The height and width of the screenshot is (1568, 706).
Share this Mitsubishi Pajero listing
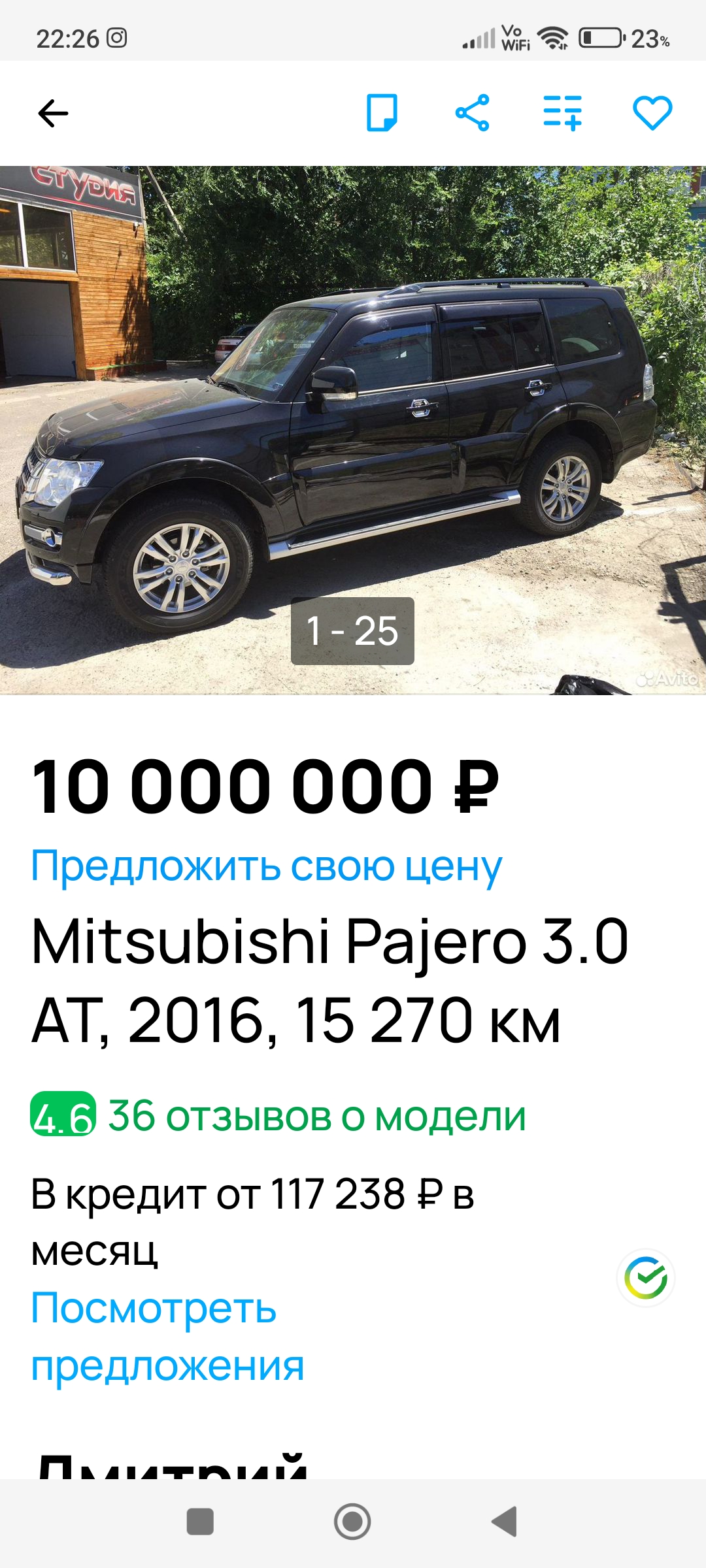coord(472,113)
